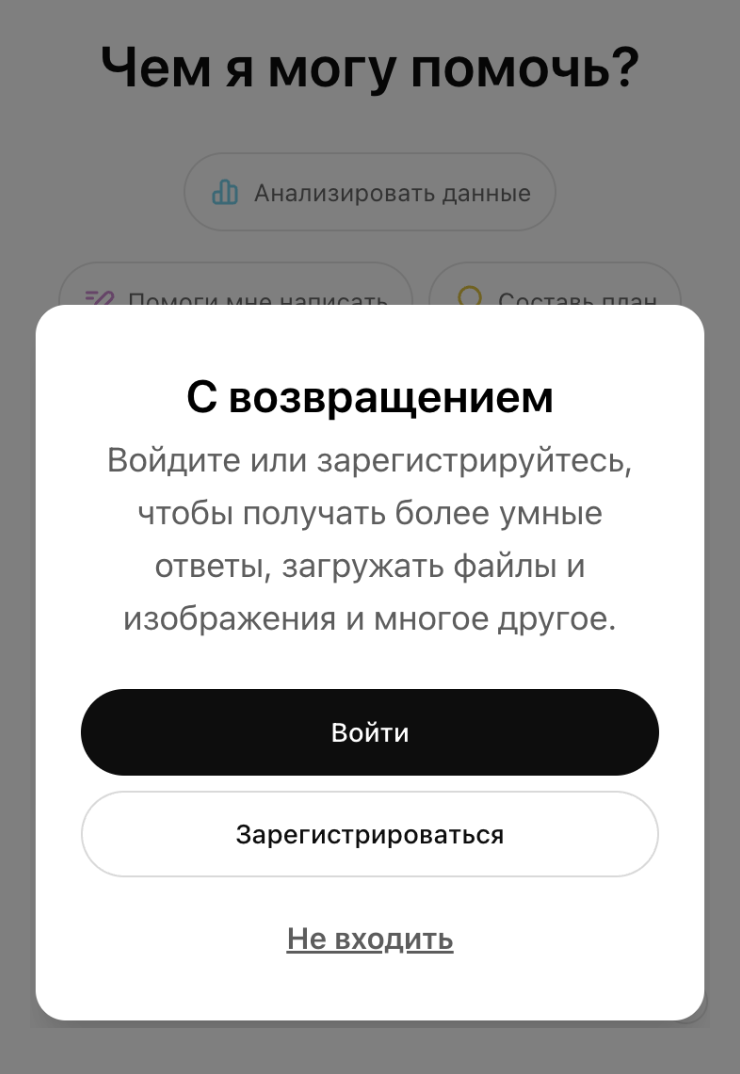Start registration with the Зарегистрироваться button
The width and height of the screenshot is (740, 1074).
[x=370, y=834]
